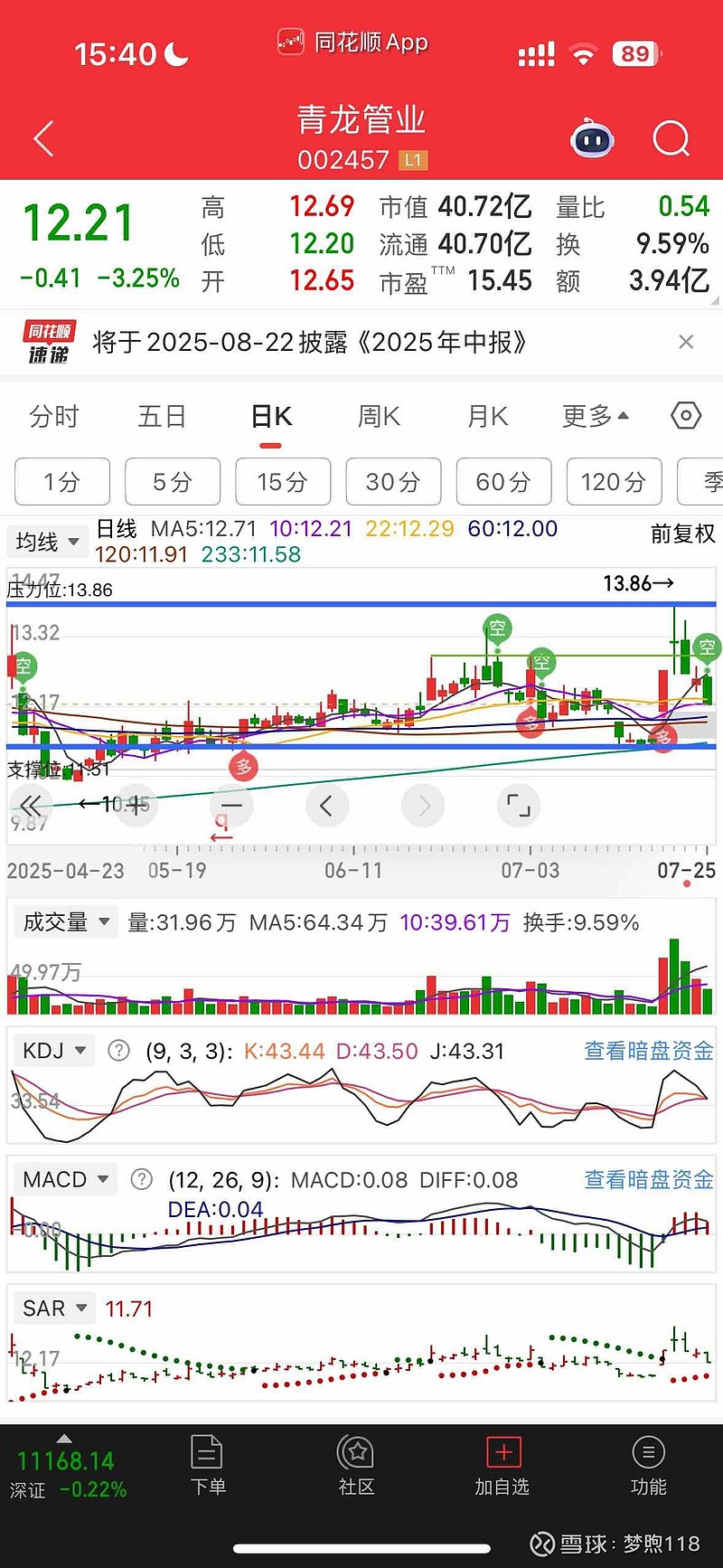The height and width of the screenshot is (1568, 723).
Task: Change the 前复权 adjustment setting
Action: coord(683,534)
